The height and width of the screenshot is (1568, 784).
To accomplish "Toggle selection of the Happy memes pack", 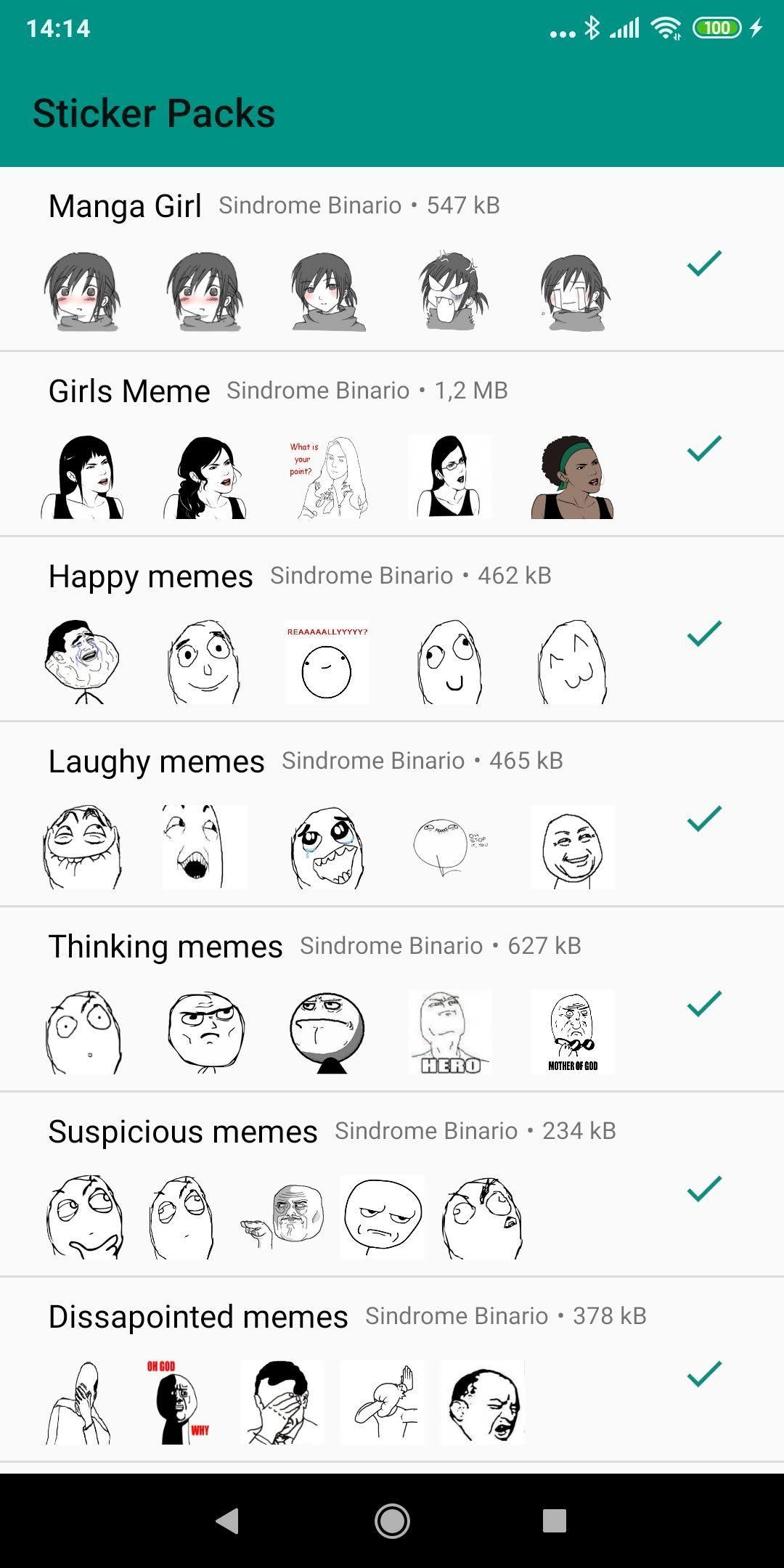I will pos(702,637).
